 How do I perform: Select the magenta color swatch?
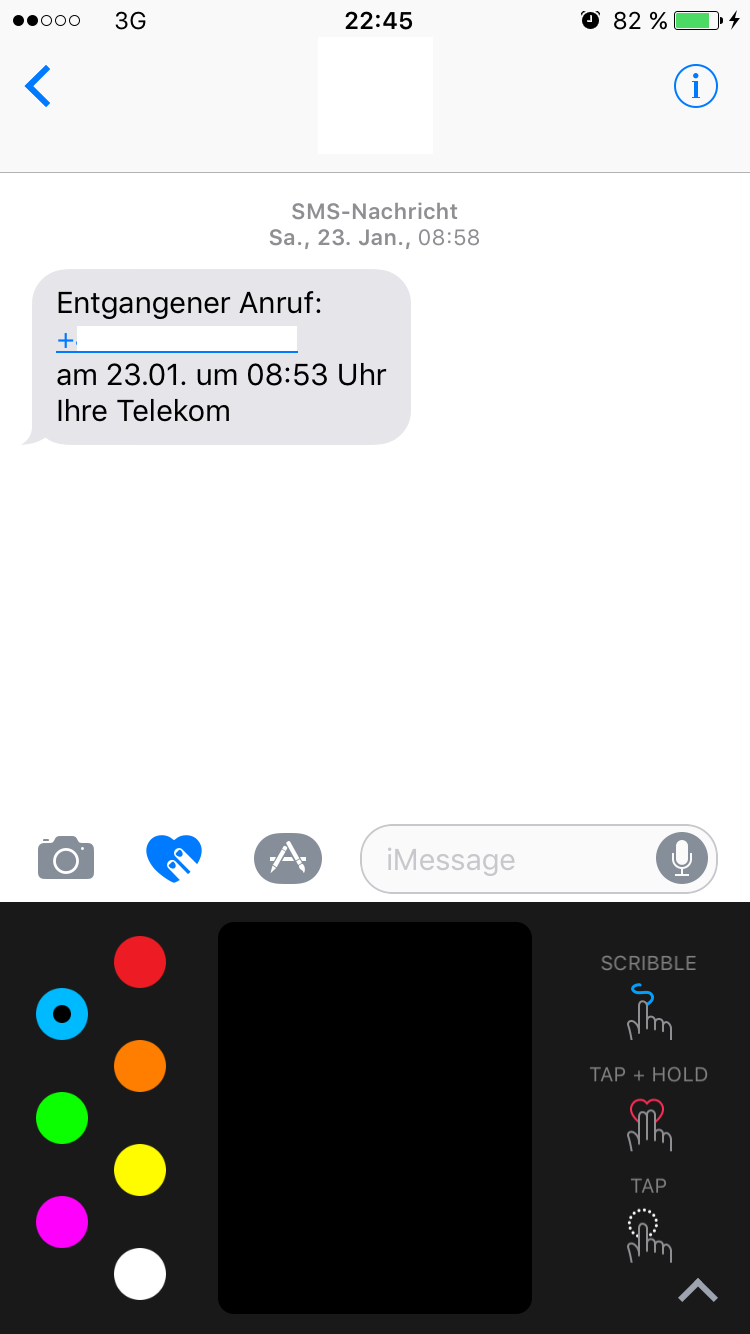pos(62,1222)
